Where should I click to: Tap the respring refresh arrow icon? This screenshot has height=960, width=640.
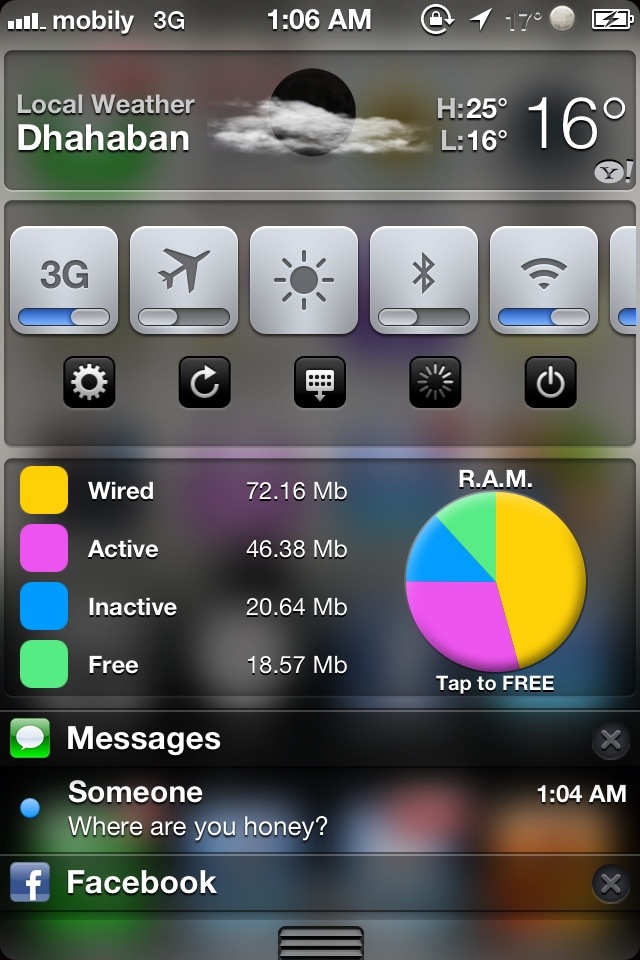205,382
